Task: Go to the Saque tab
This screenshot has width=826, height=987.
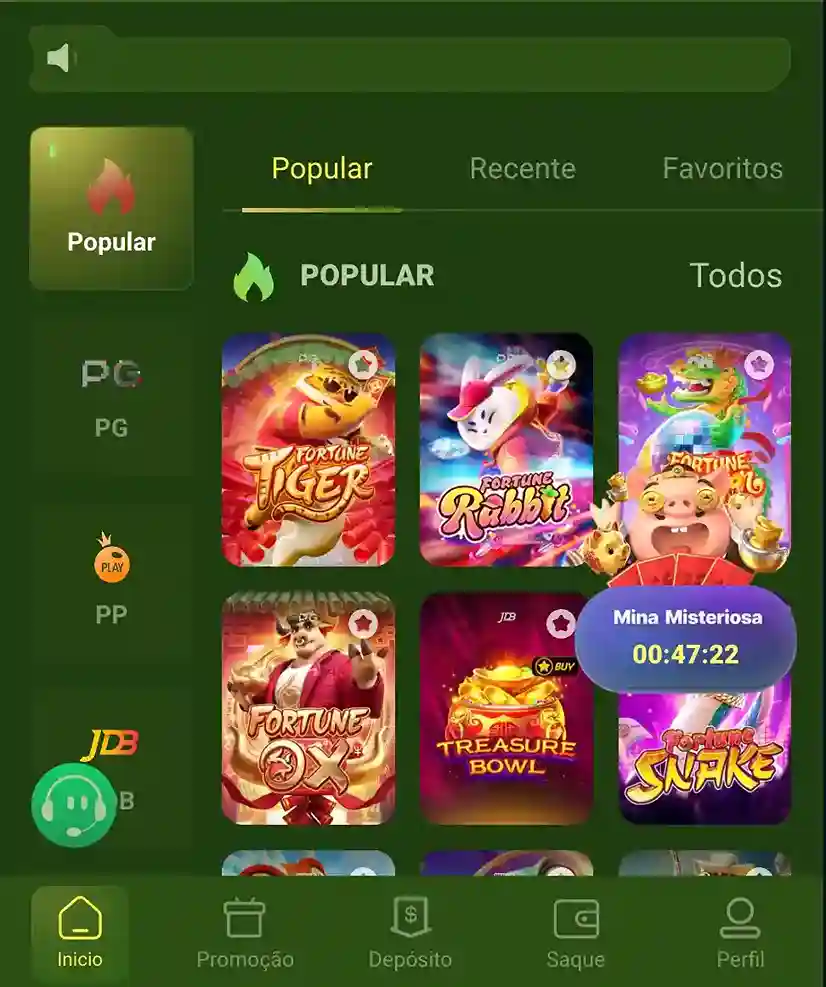Action: [x=575, y=933]
